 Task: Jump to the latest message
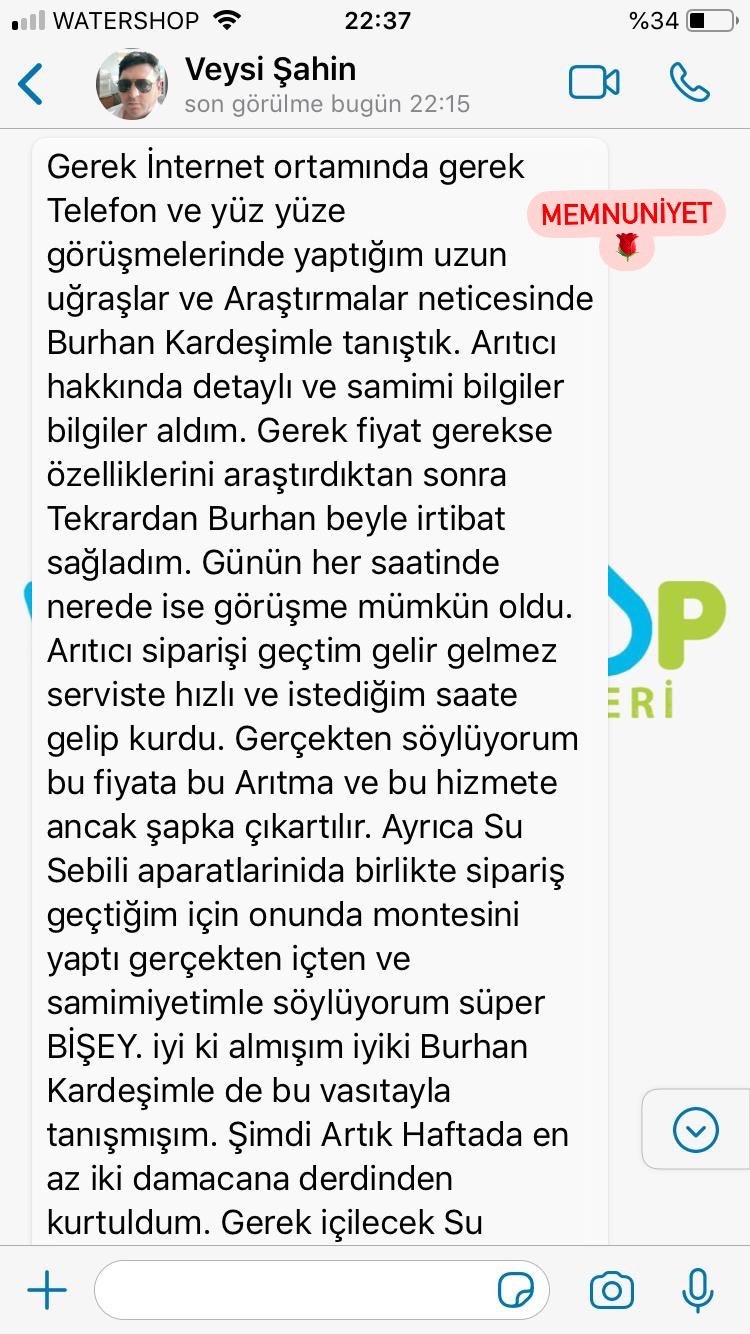(x=696, y=1131)
